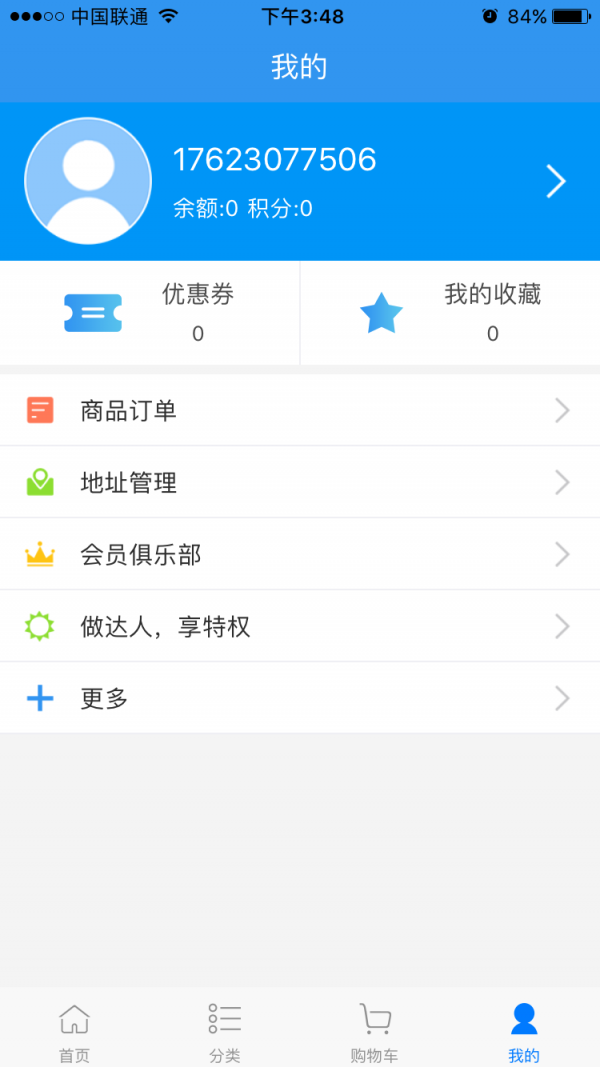Select the 我的 tab
The width and height of the screenshot is (600, 1067).
[x=524, y=1030]
